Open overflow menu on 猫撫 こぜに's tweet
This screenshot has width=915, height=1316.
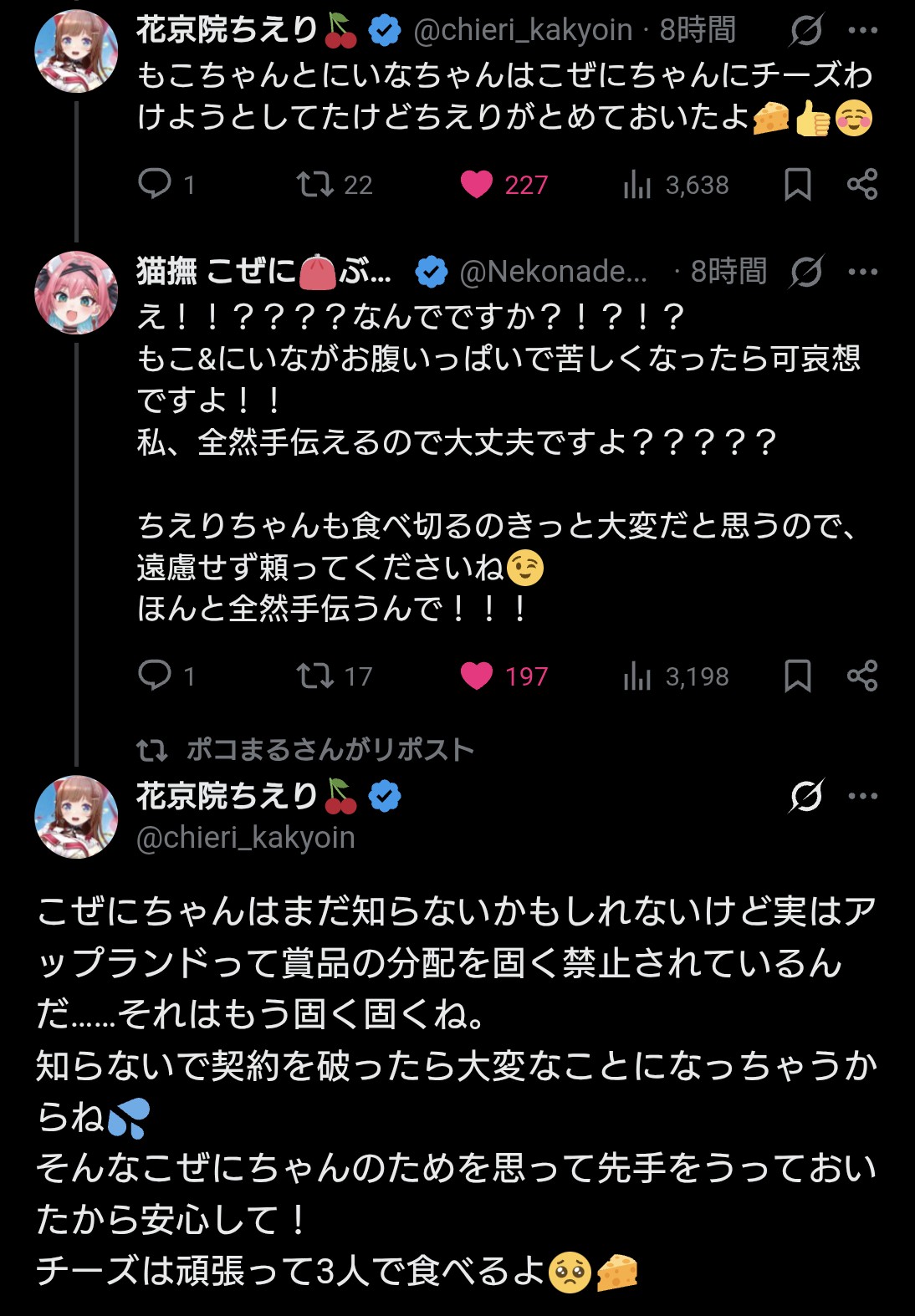(x=862, y=272)
